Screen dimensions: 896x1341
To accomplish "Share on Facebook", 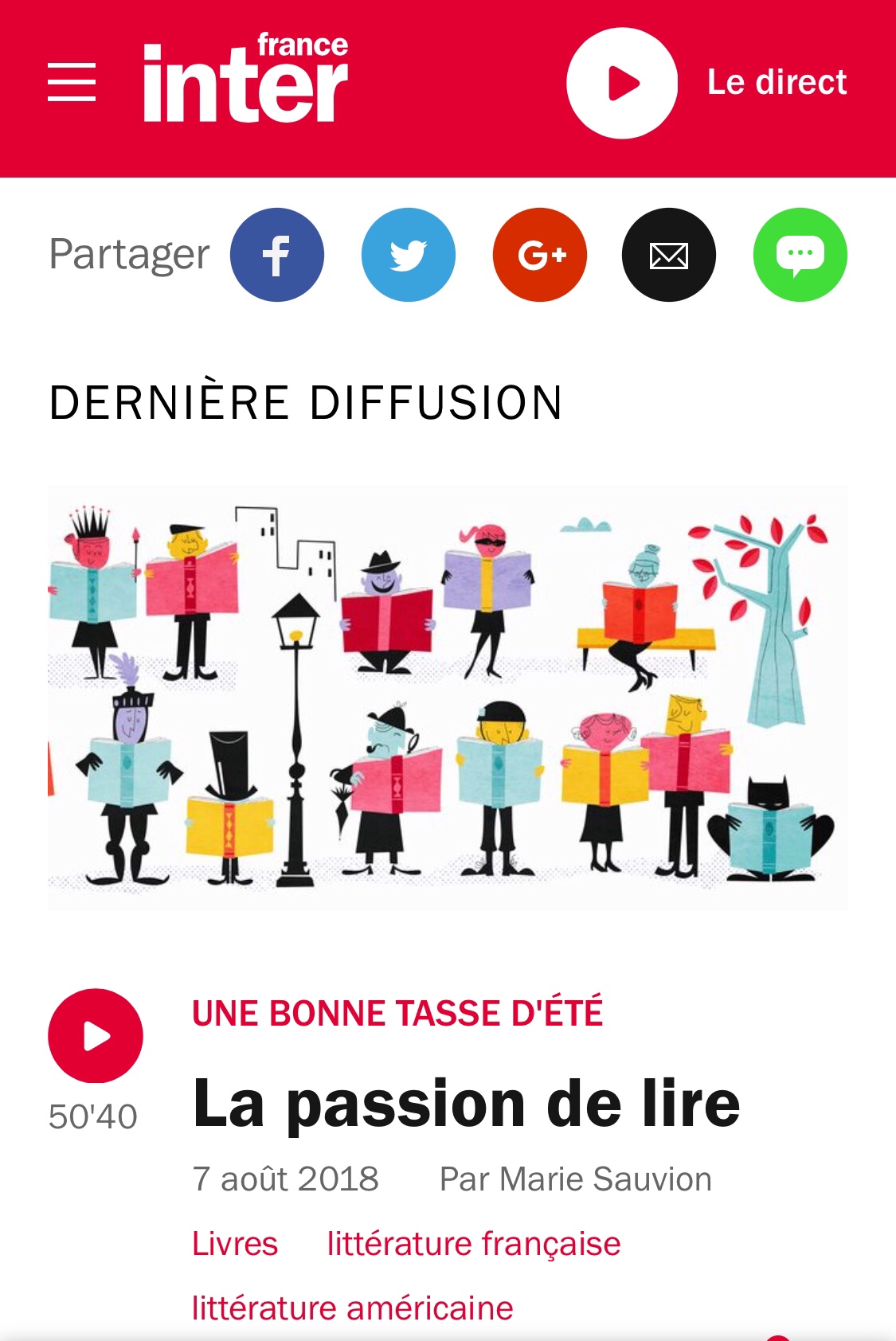I will pos(276,255).
